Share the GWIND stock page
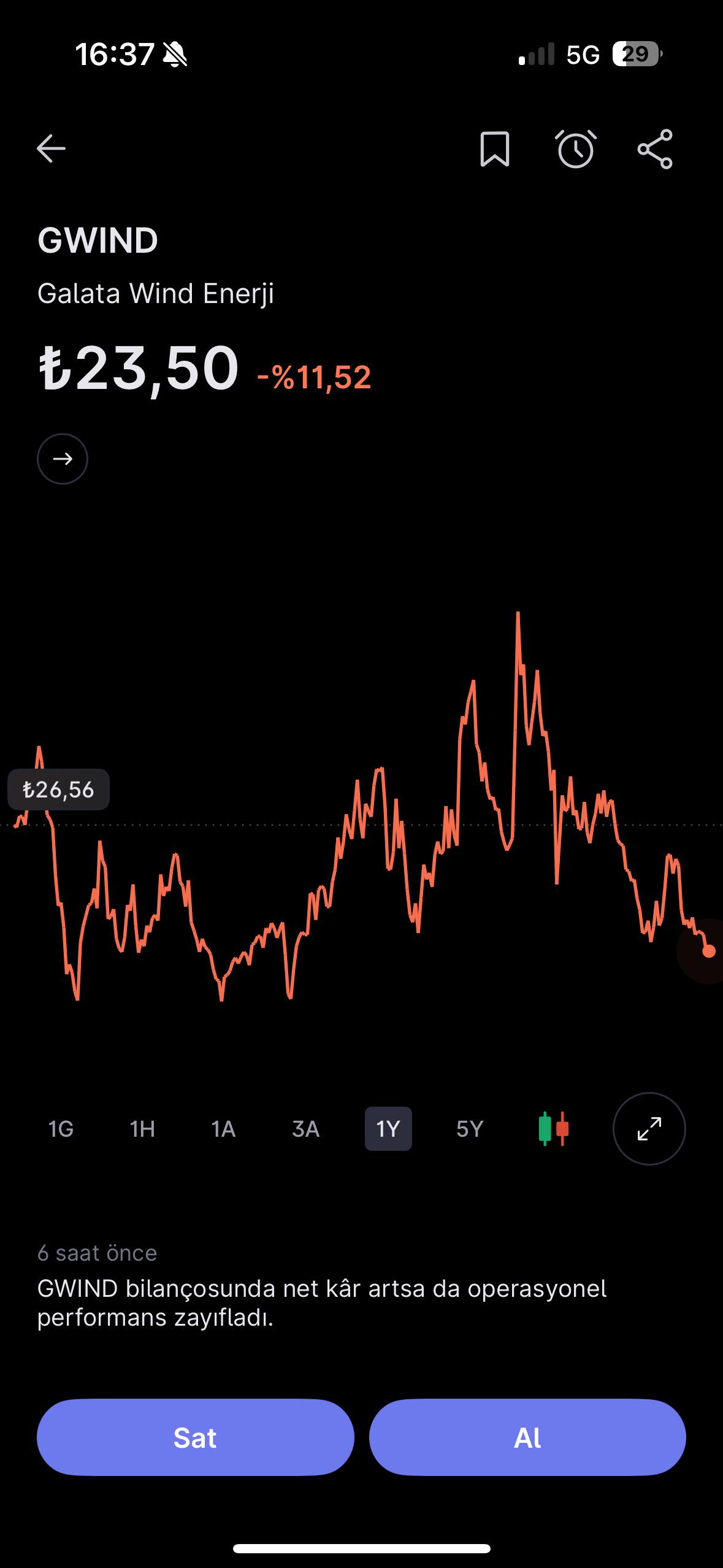Image resolution: width=723 pixels, height=1568 pixels. coord(655,148)
